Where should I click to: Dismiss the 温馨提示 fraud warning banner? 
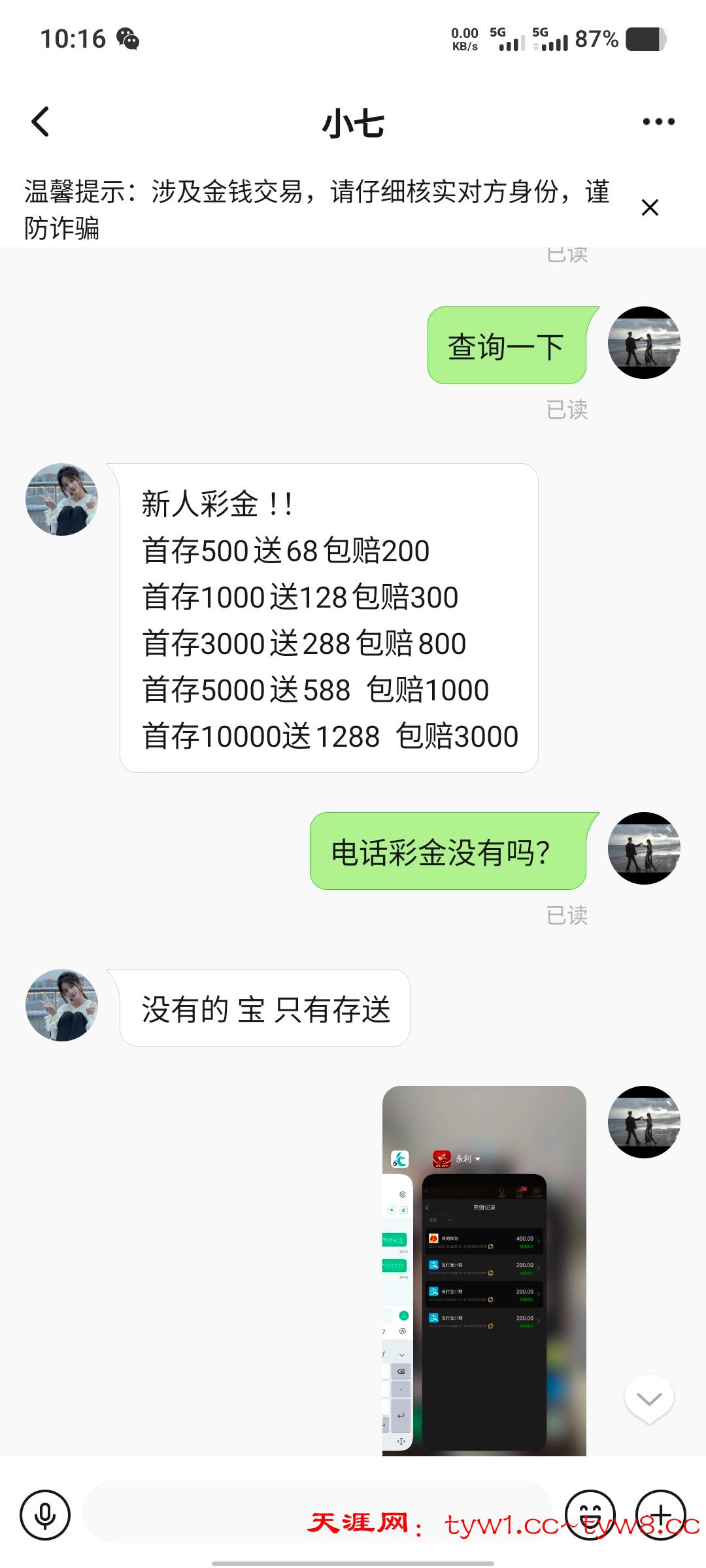tap(649, 208)
